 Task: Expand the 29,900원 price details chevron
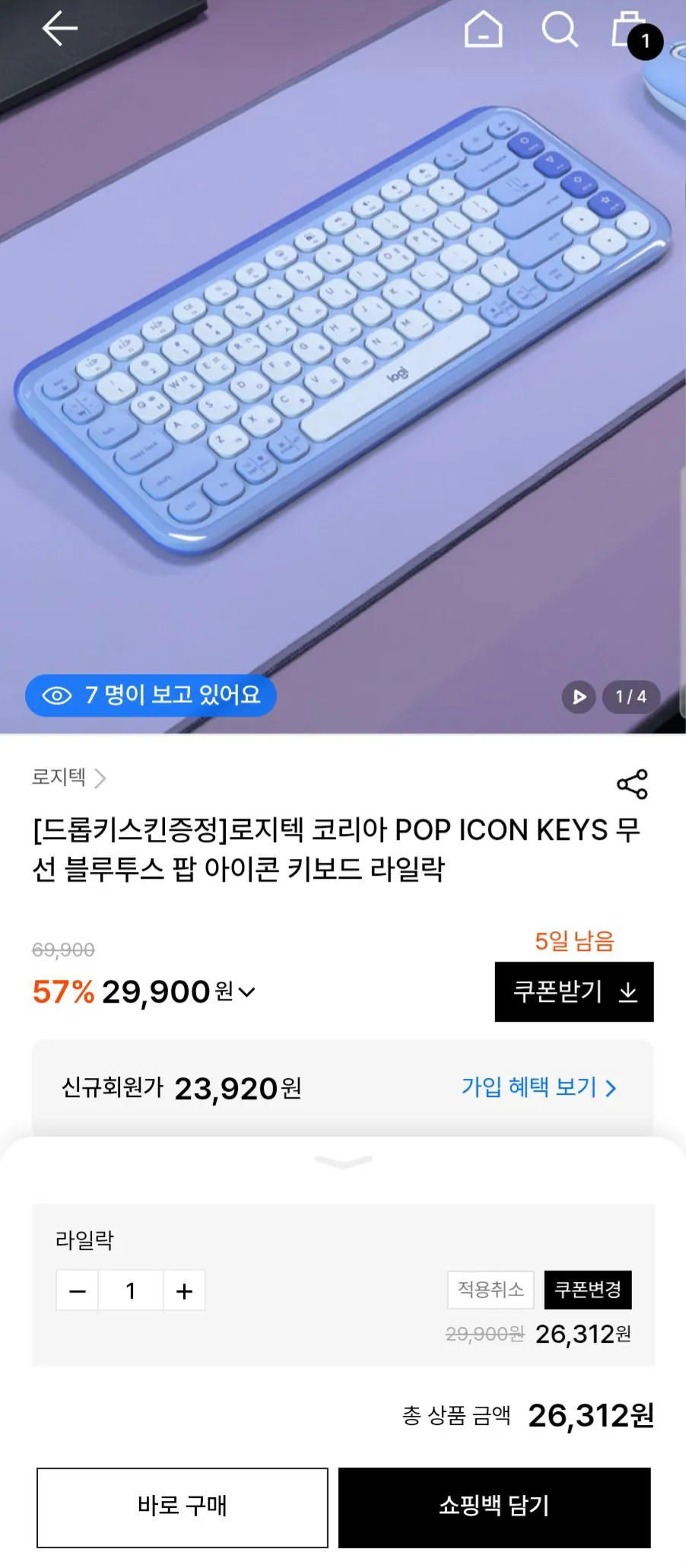pos(246,993)
